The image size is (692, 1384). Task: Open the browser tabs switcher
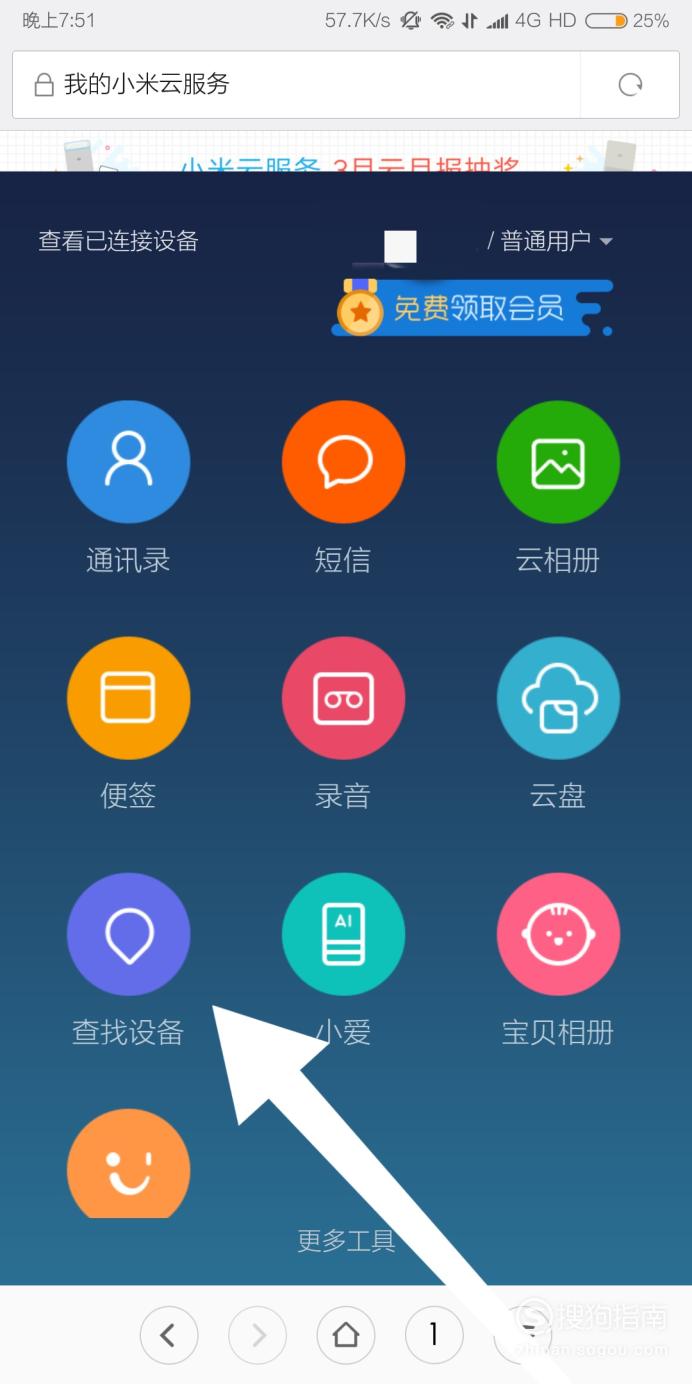click(x=434, y=1335)
